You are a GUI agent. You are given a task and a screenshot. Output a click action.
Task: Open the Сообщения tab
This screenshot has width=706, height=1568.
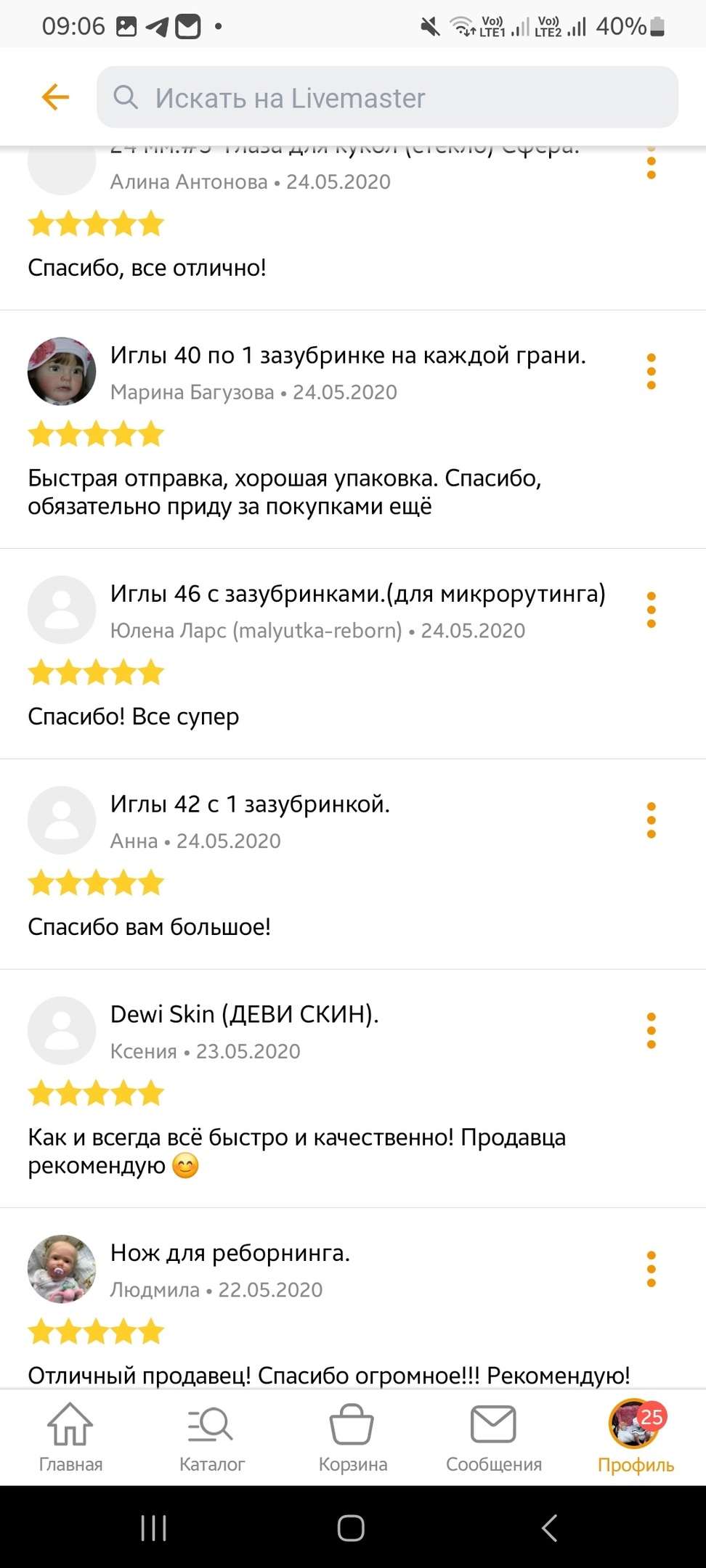click(493, 1437)
